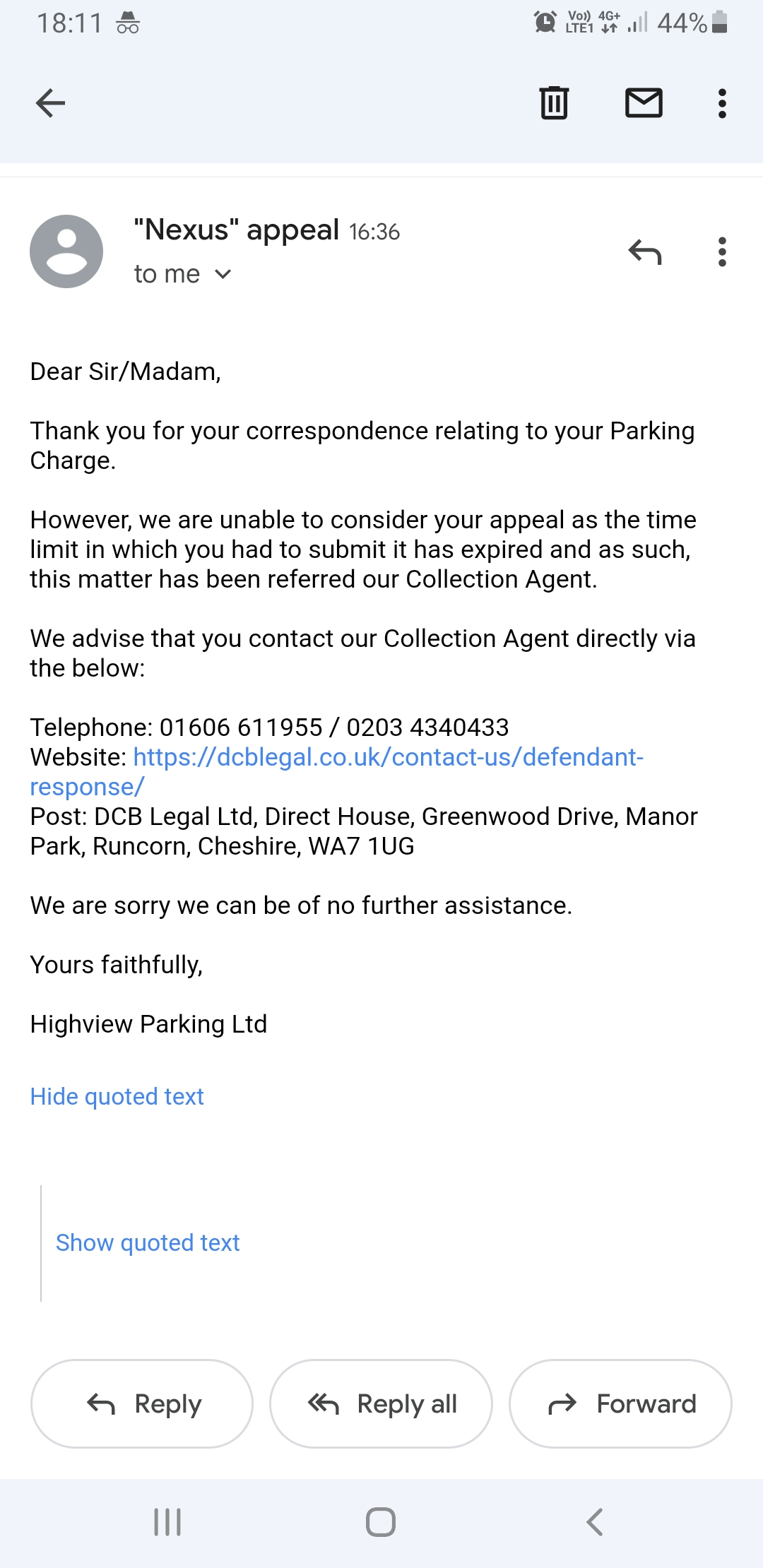763x1568 pixels.
Task: Delete this email with trash icon
Action: [x=554, y=103]
